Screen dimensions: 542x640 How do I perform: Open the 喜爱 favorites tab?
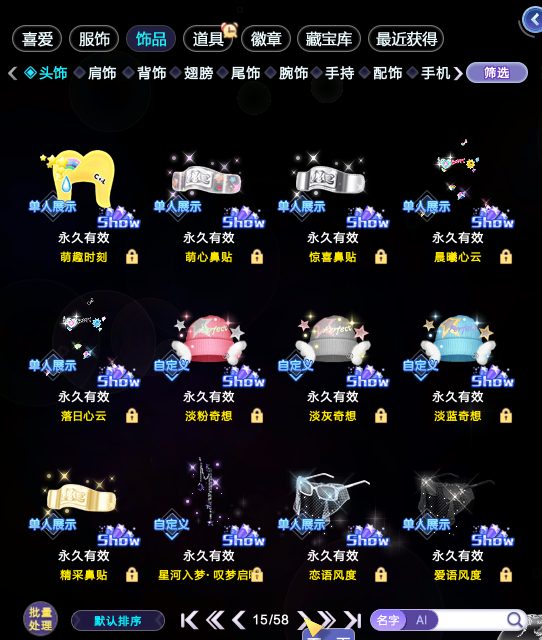37,39
